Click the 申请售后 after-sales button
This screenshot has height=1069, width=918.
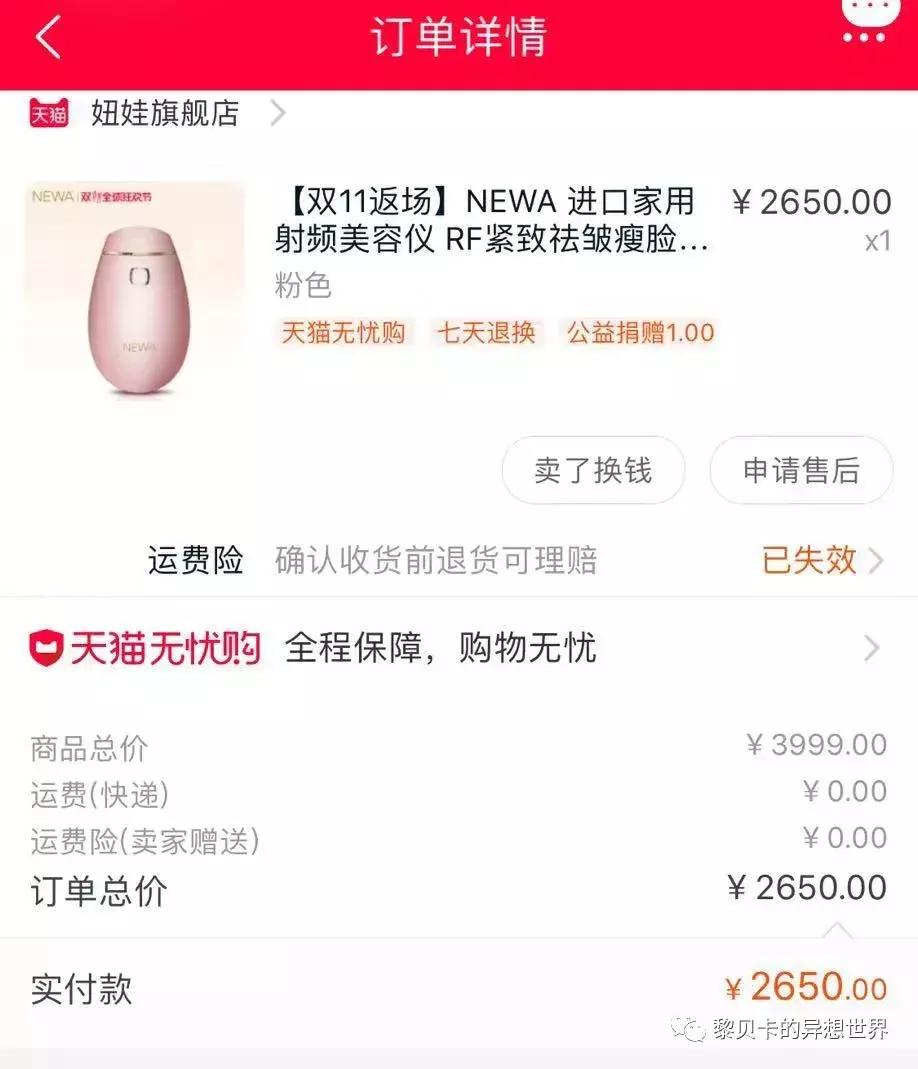(x=801, y=470)
